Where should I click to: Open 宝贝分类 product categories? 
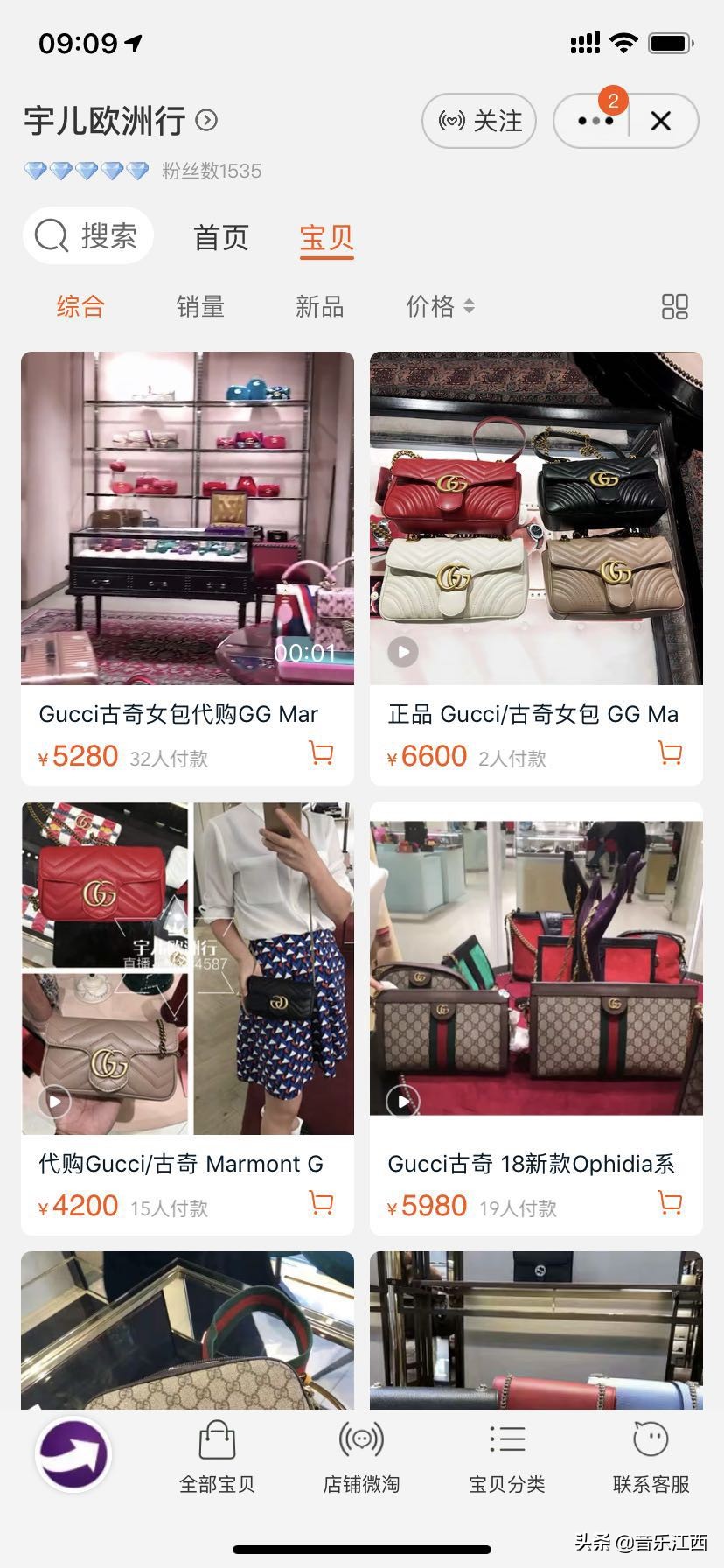pyautogui.click(x=506, y=1452)
